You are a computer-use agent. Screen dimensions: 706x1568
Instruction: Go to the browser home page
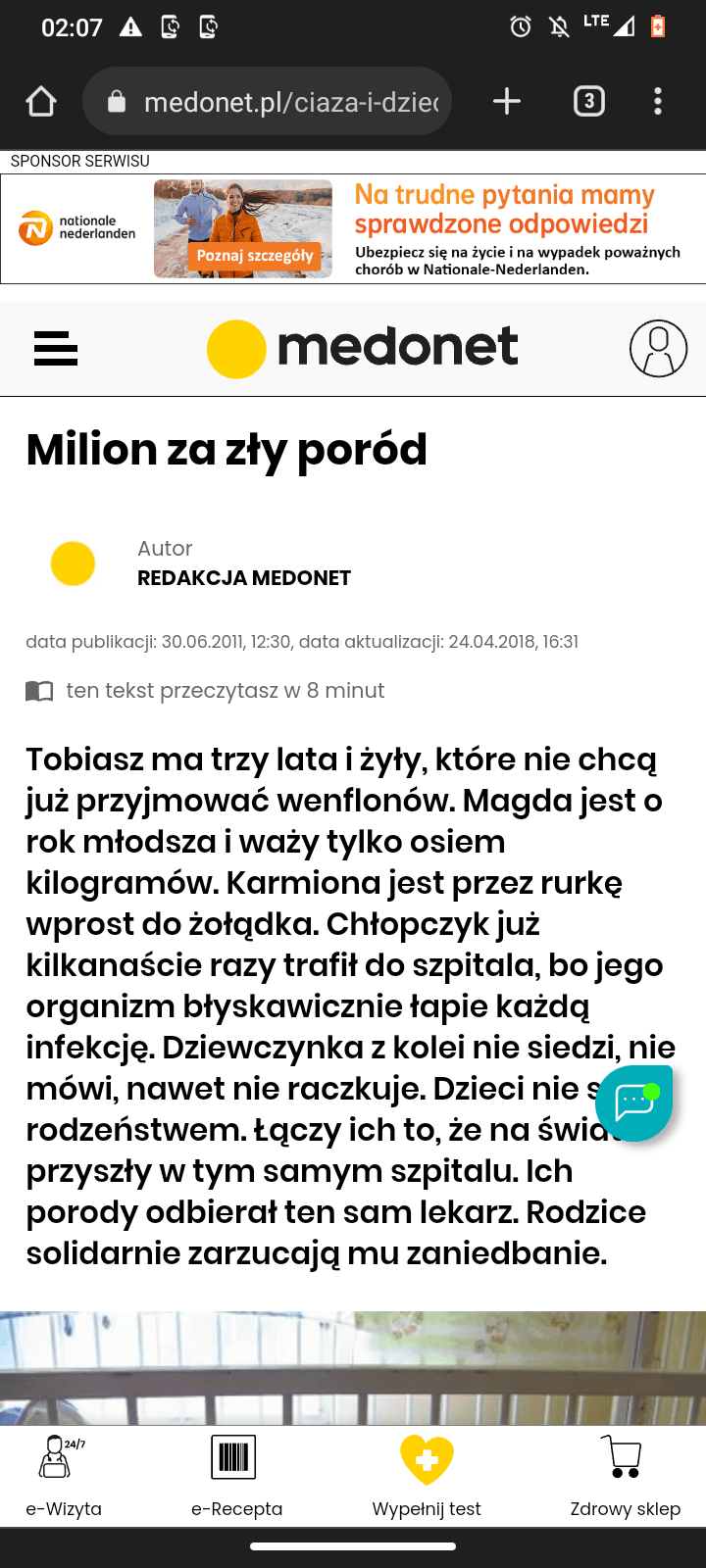[x=41, y=101]
